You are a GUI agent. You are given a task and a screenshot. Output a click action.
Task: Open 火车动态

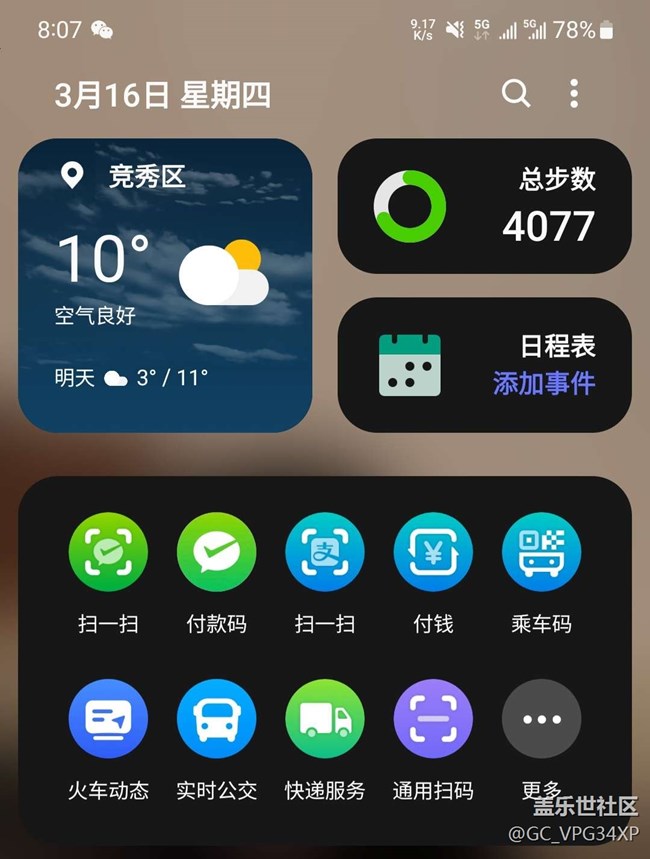(108, 719)
